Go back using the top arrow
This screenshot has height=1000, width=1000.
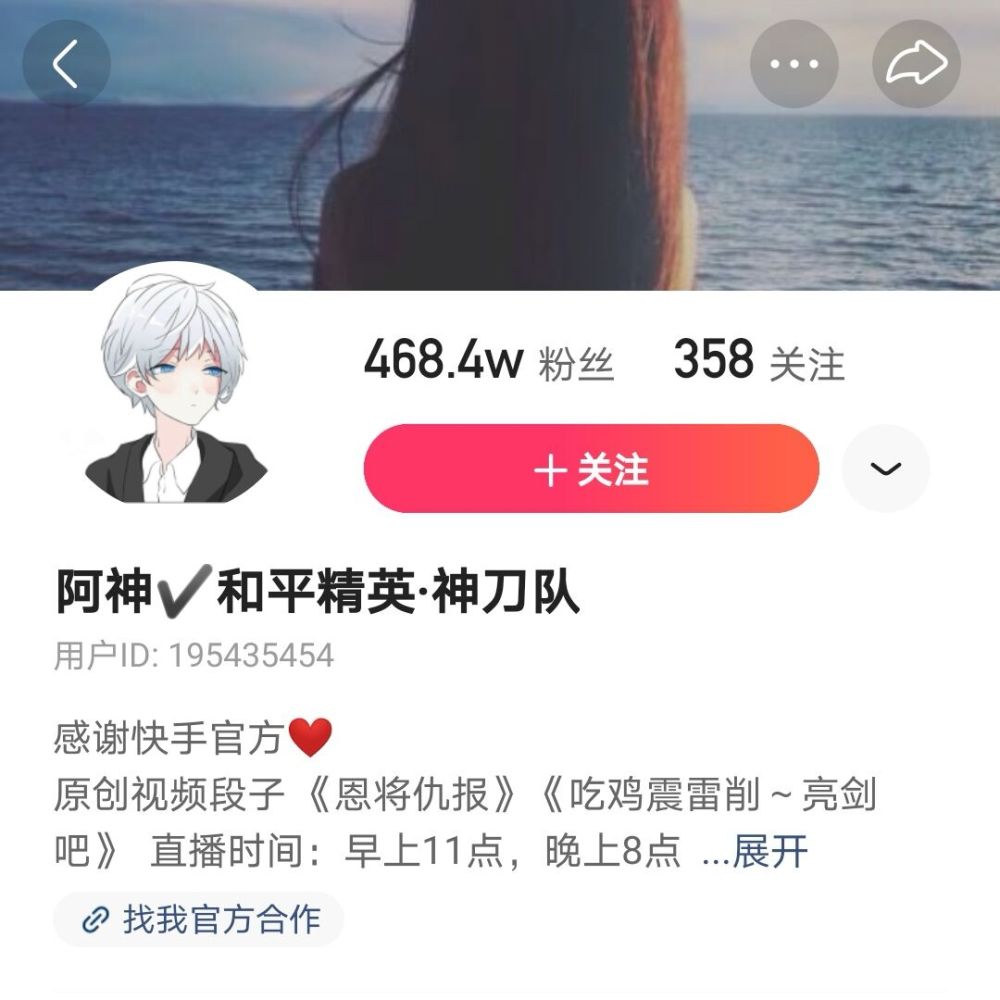click(66, 64)
